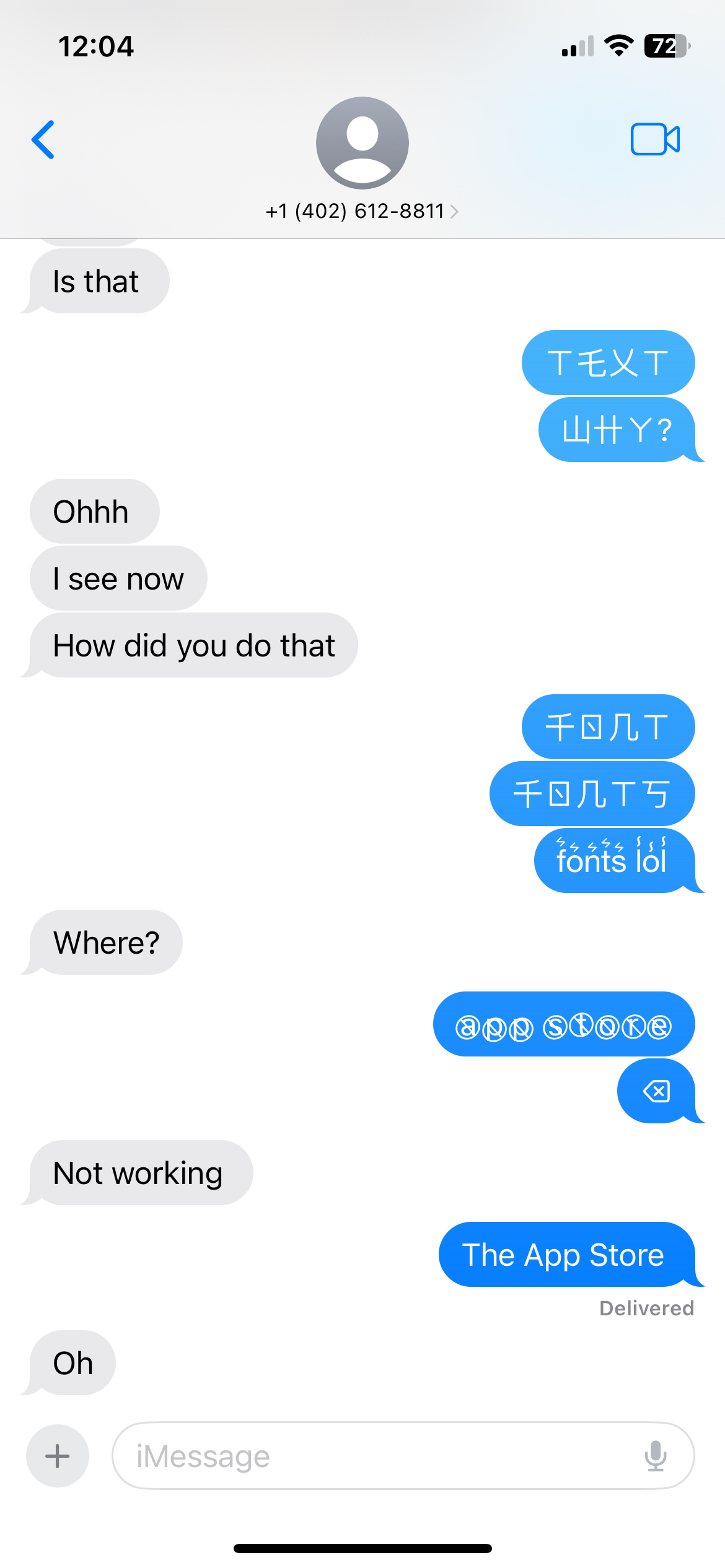Start a FaceTime video call
725x1568 pixels.
(655, 139)
